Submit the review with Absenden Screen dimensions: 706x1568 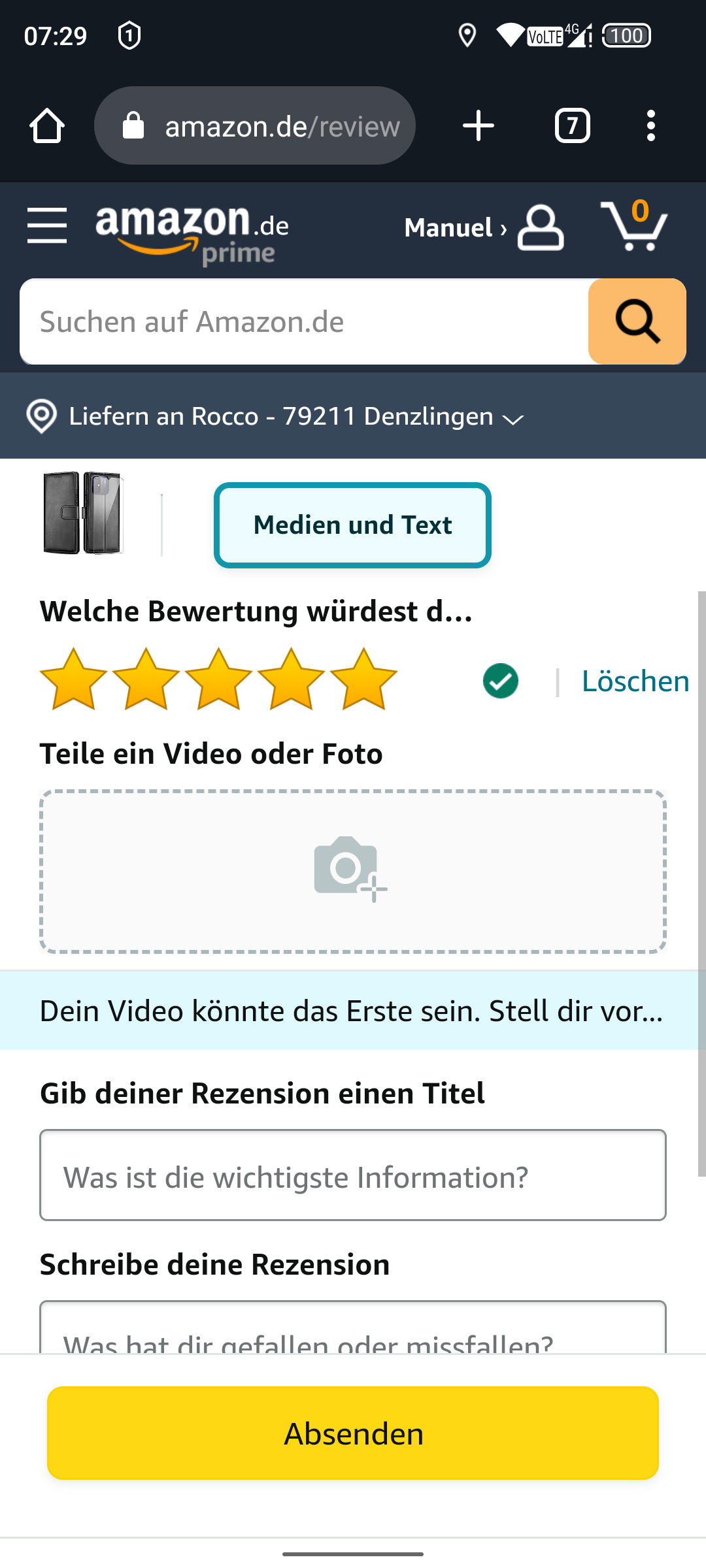[352, 1433]
